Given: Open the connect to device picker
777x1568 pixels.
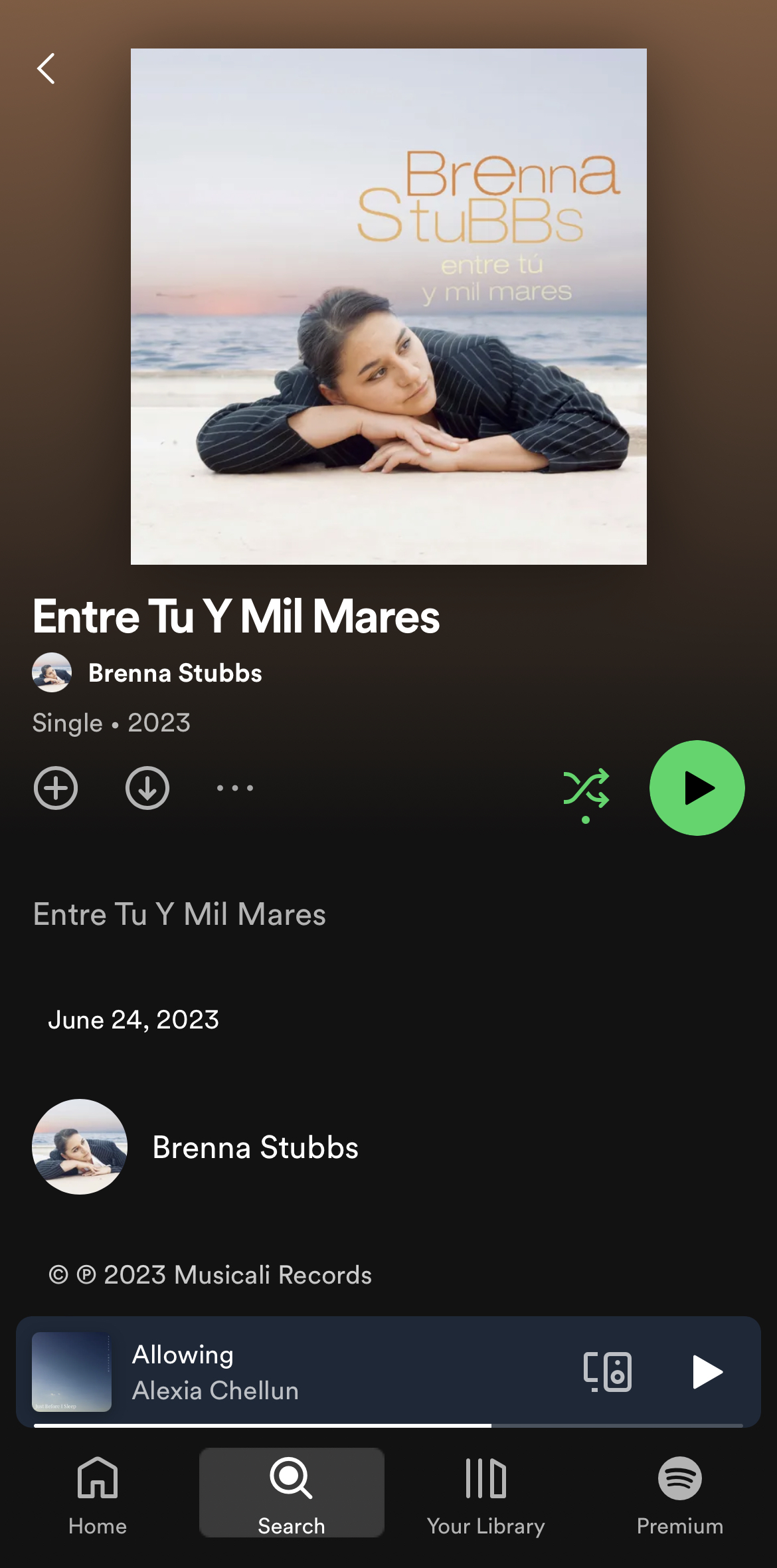Looking at the screenshot, I should tap(608, 1372).
